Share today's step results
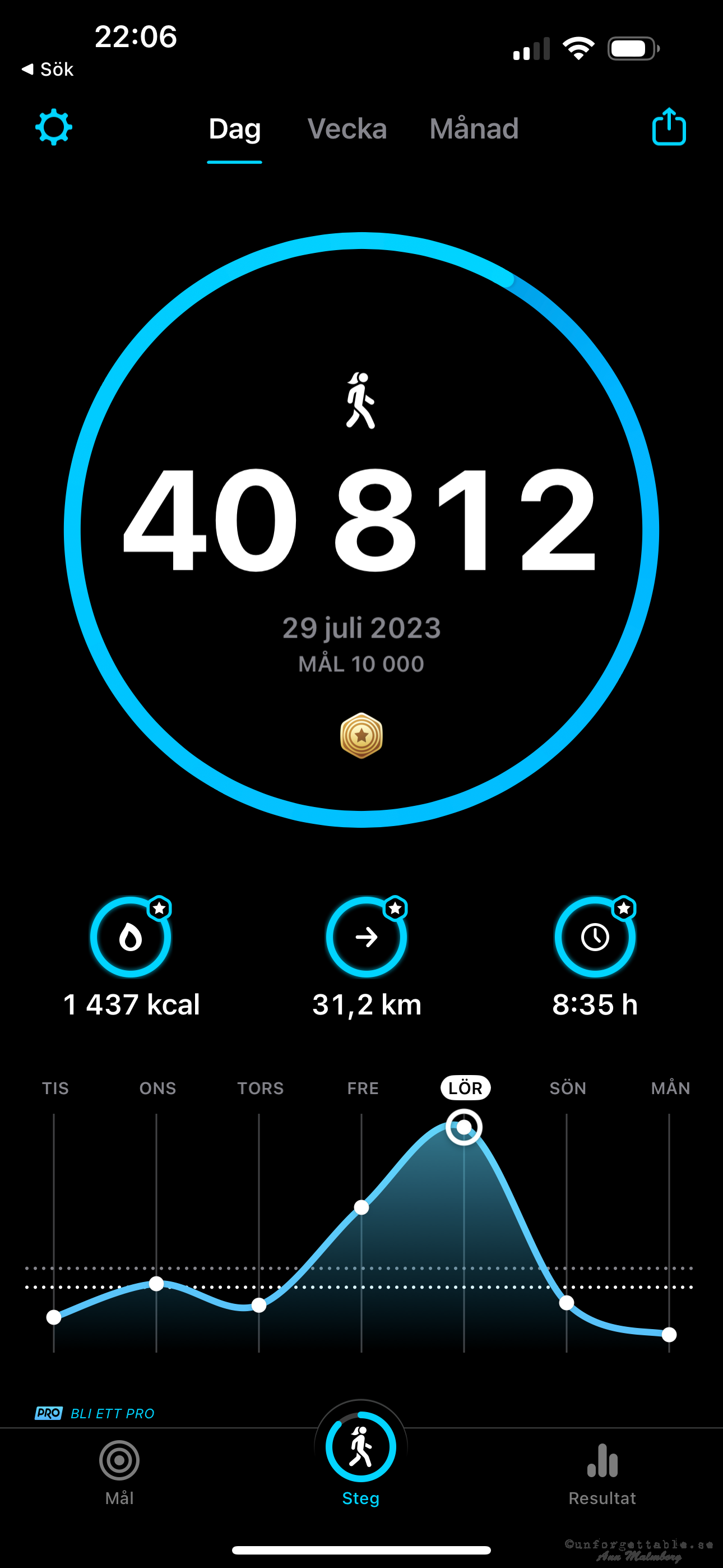Screen dimensions: 723x1568 pyautogui.click(x=669, y=126)
